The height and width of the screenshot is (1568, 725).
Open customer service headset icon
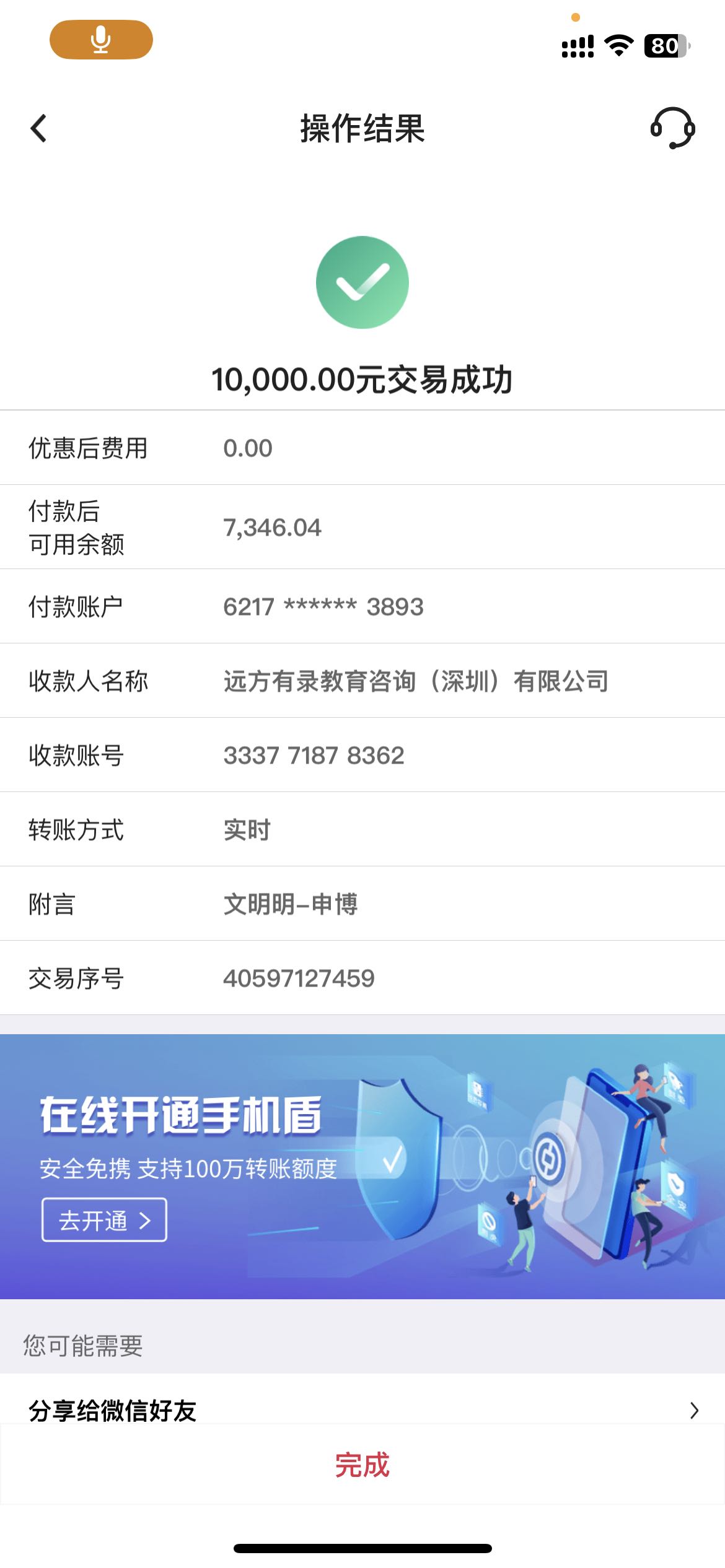672,128
